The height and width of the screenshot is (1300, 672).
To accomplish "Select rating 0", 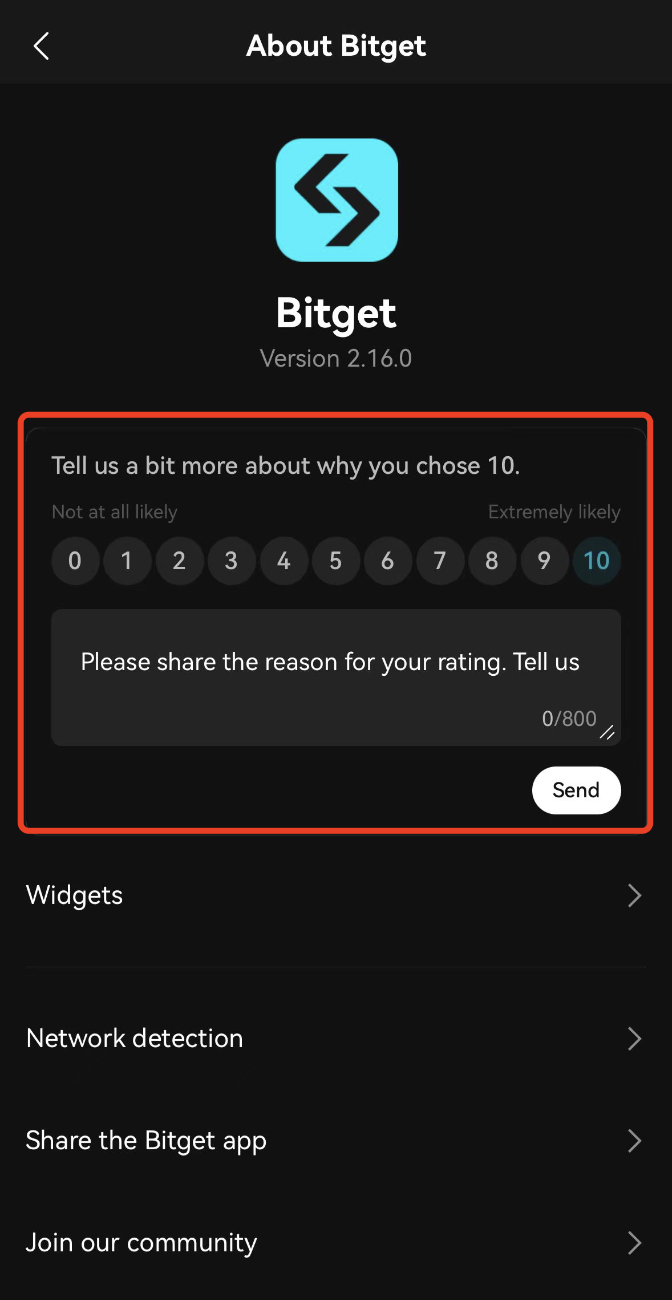I will coord(75,561).
